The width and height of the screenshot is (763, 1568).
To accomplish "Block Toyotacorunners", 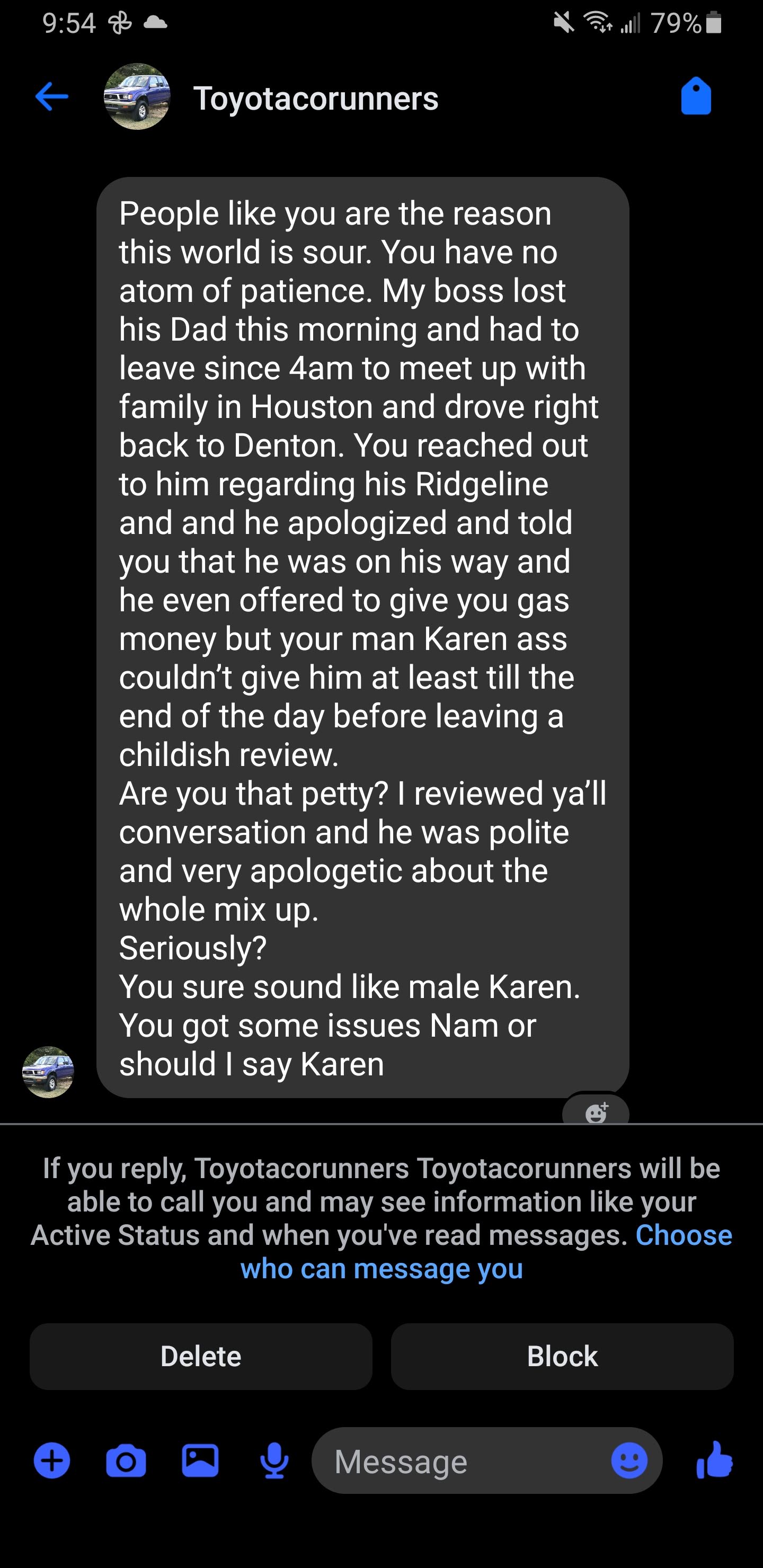I will click(562, 1357).
